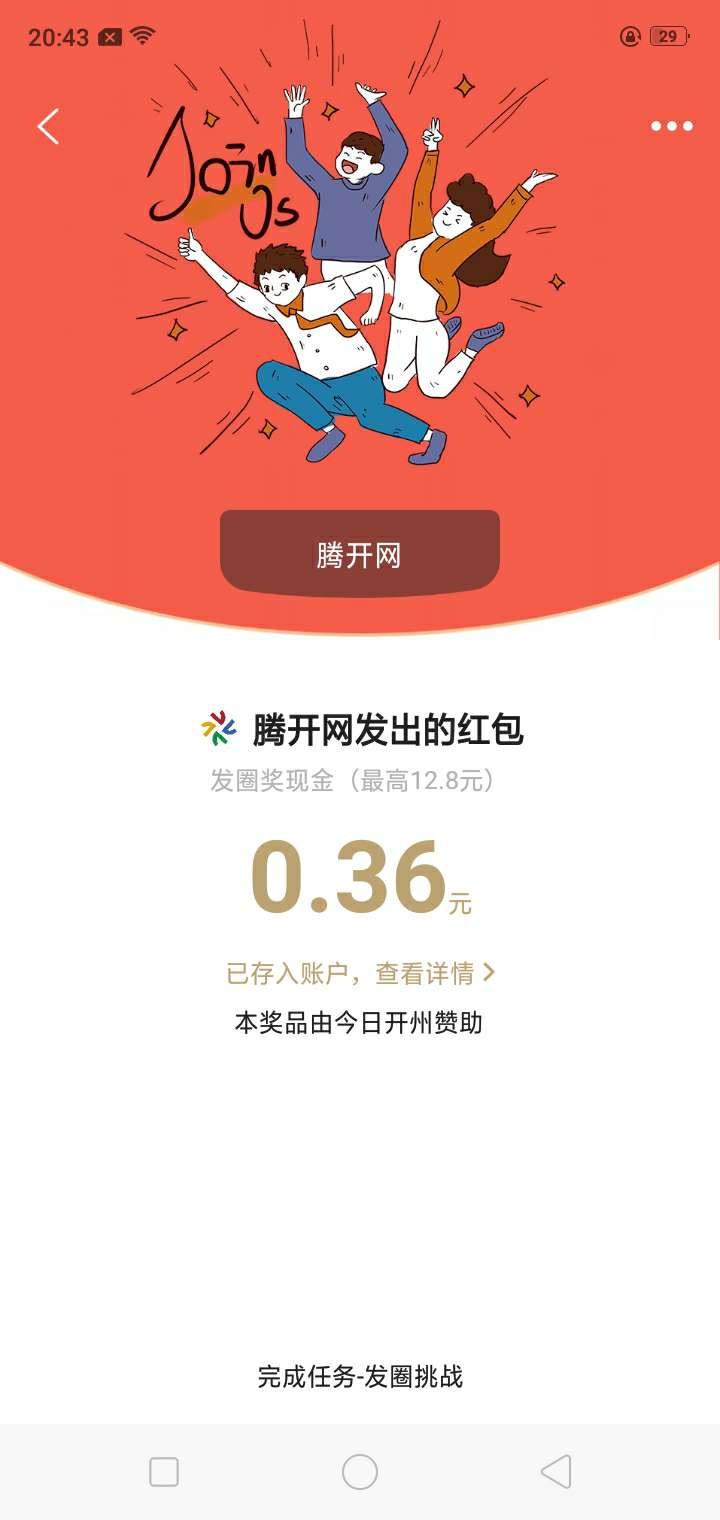
Task: Tap the 腾开网 button
Action: pyautogui.click(x=359, y=554)
